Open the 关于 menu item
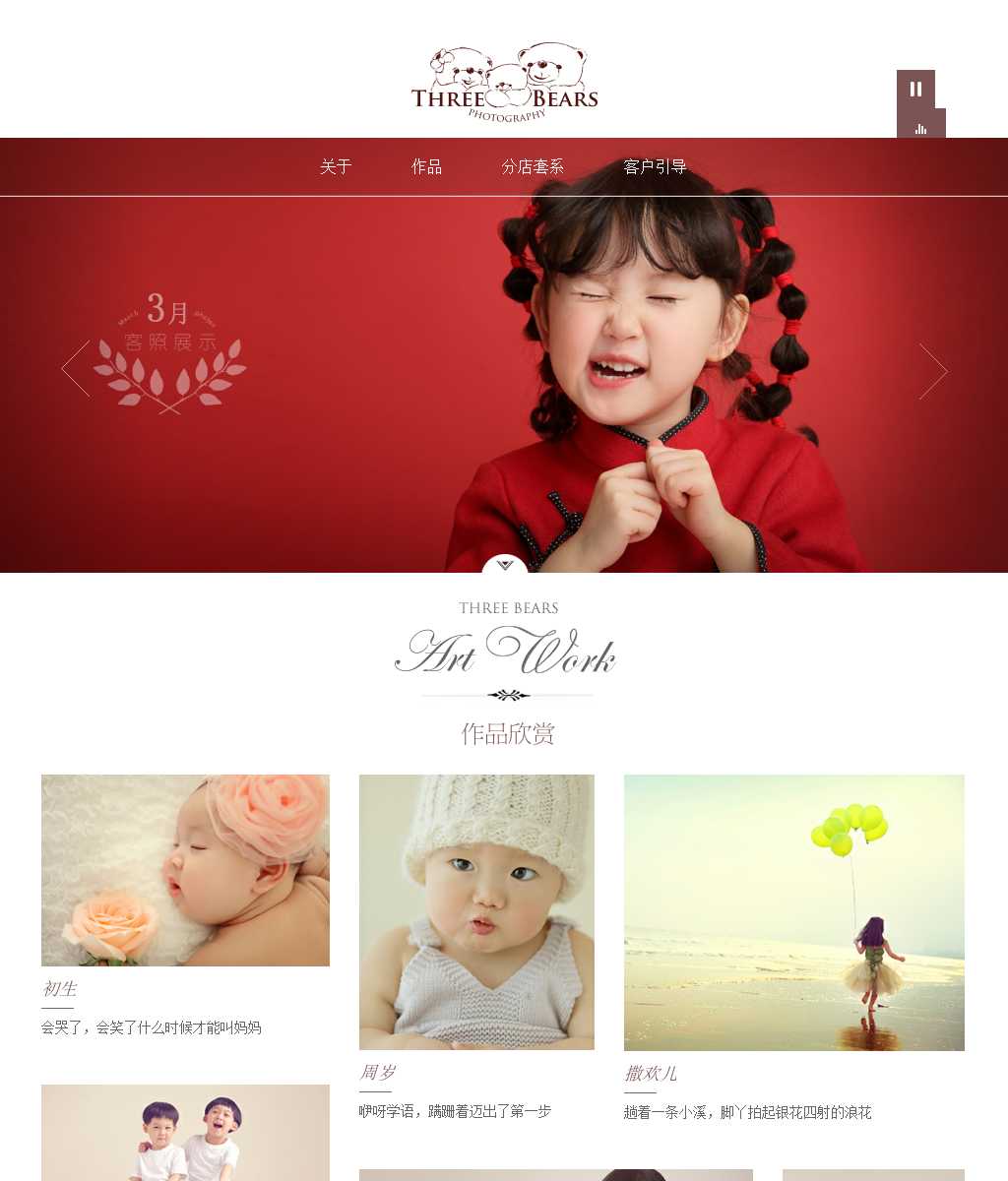The image size is (1008, 1181). [336, 167]
